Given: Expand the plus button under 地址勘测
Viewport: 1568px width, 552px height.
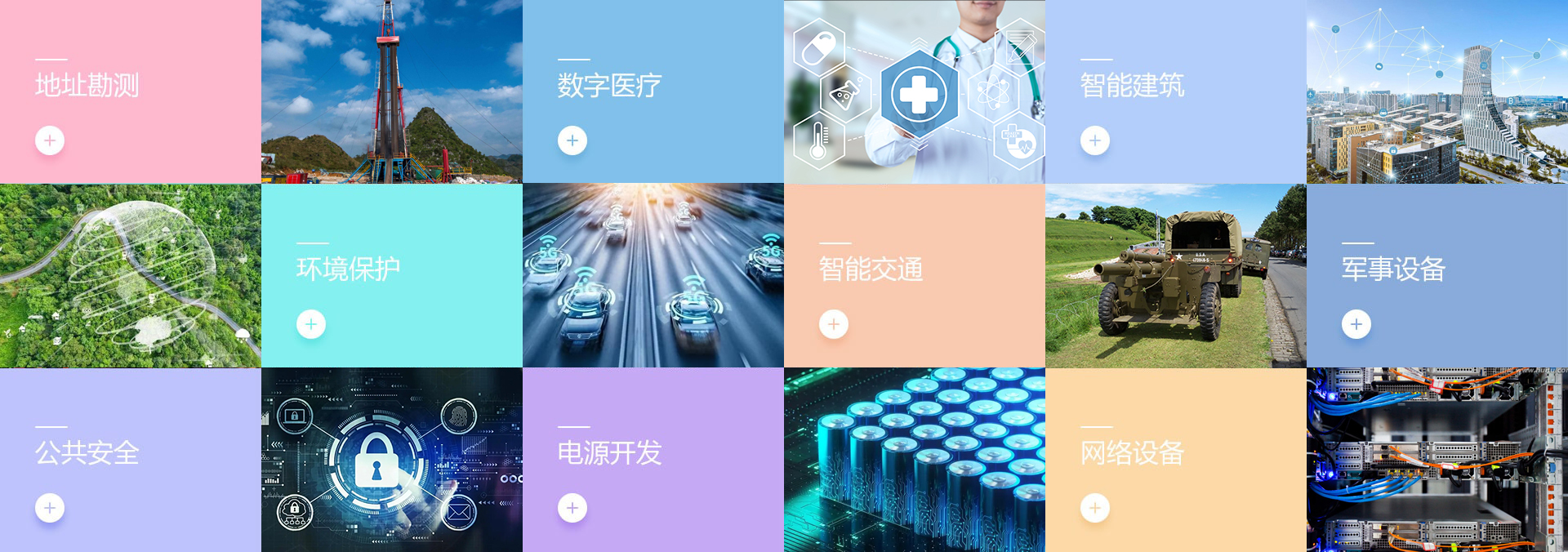Looking at the screenshot, I should [x=50, y=140].
